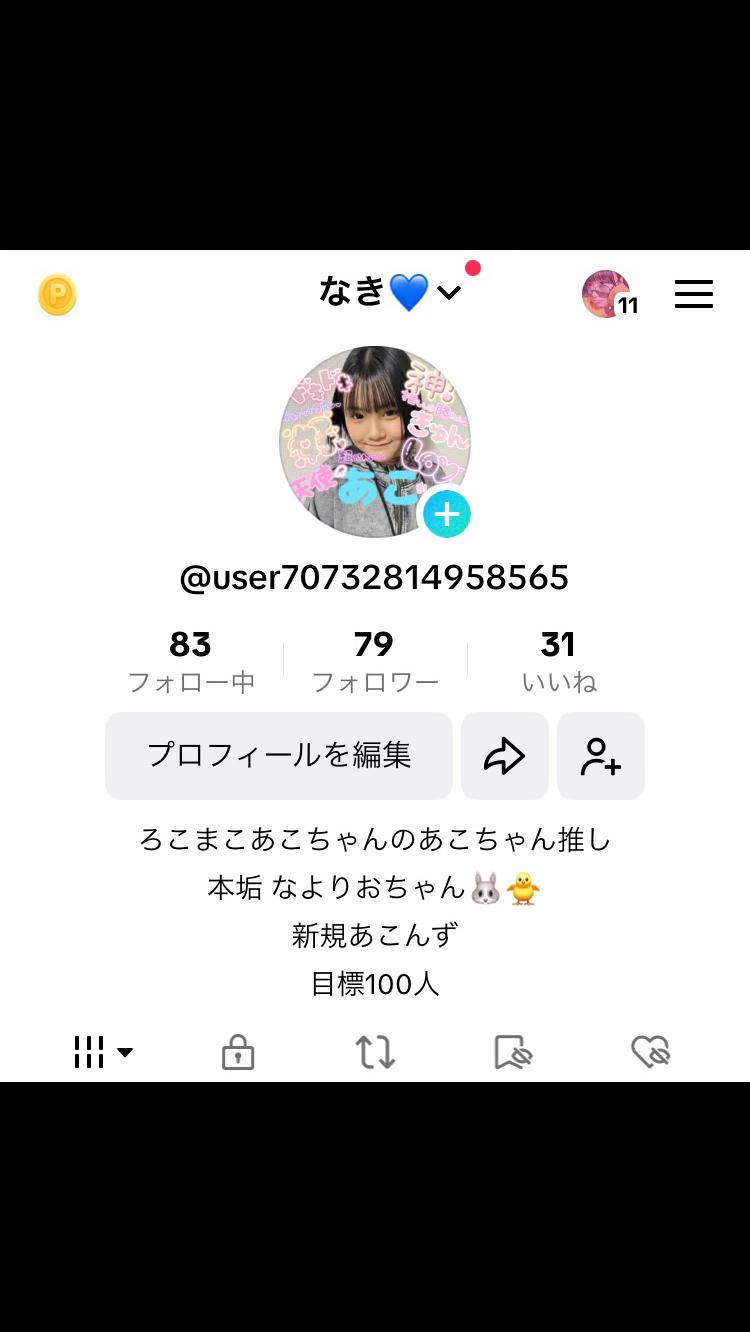The image size is (750, 1332).
Task: Open the coin rewards icon
Action: [57, 295]
